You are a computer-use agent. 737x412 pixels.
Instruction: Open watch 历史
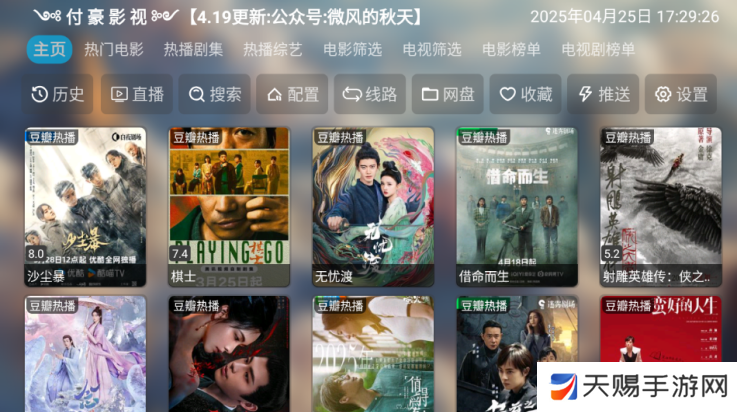(x=58, y=94)
